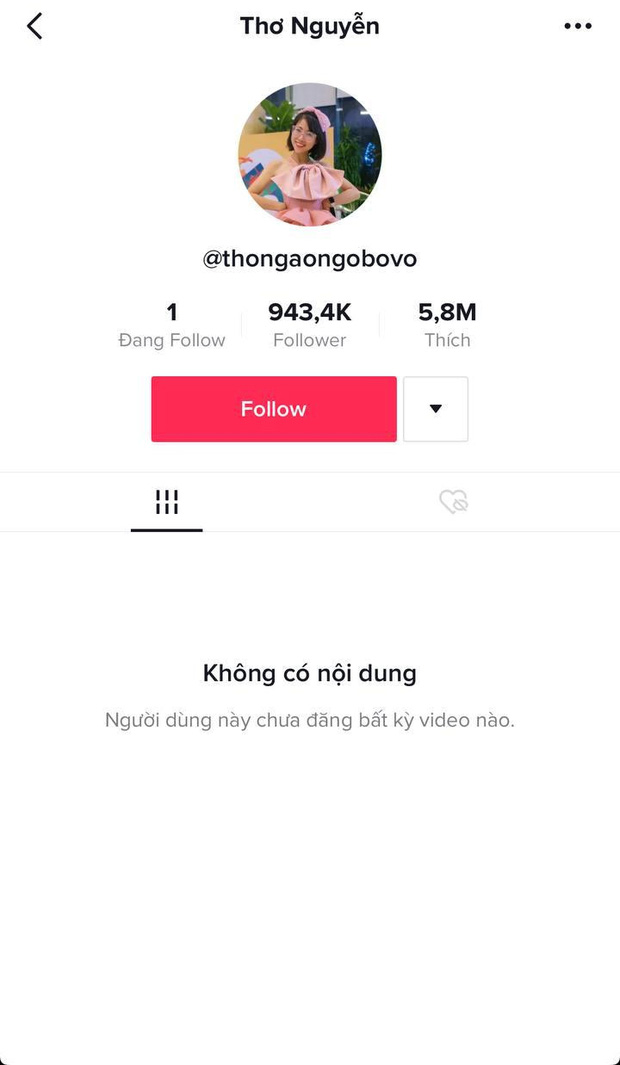View the 943,4K Follower list

(310, 326)
